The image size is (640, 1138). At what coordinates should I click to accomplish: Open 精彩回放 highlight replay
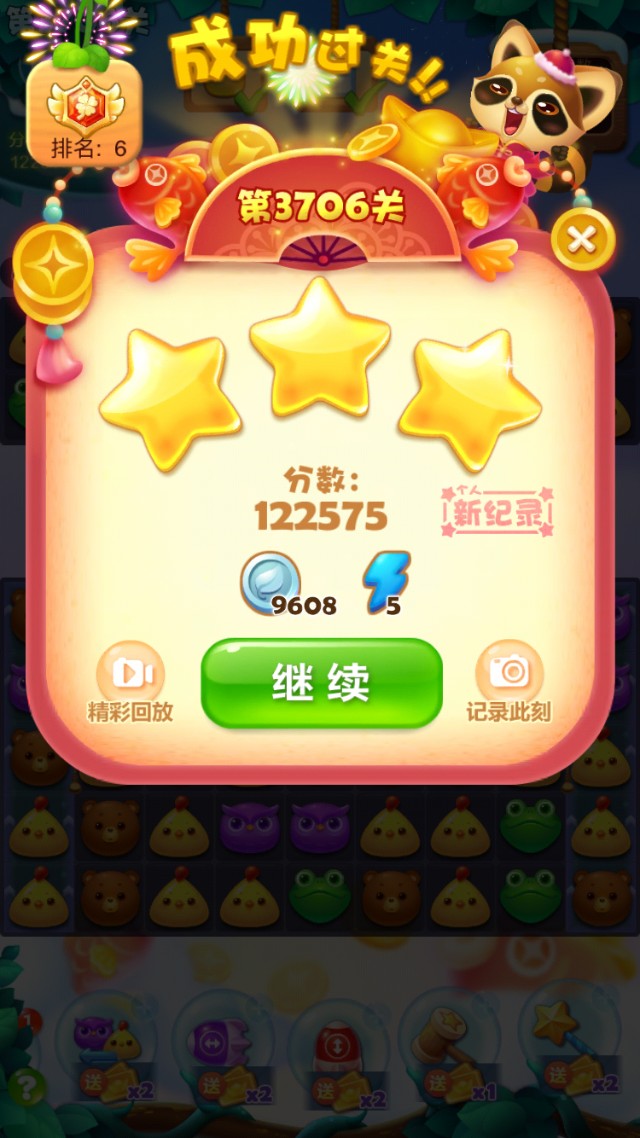pyautogui.click(x=131, y=675)
